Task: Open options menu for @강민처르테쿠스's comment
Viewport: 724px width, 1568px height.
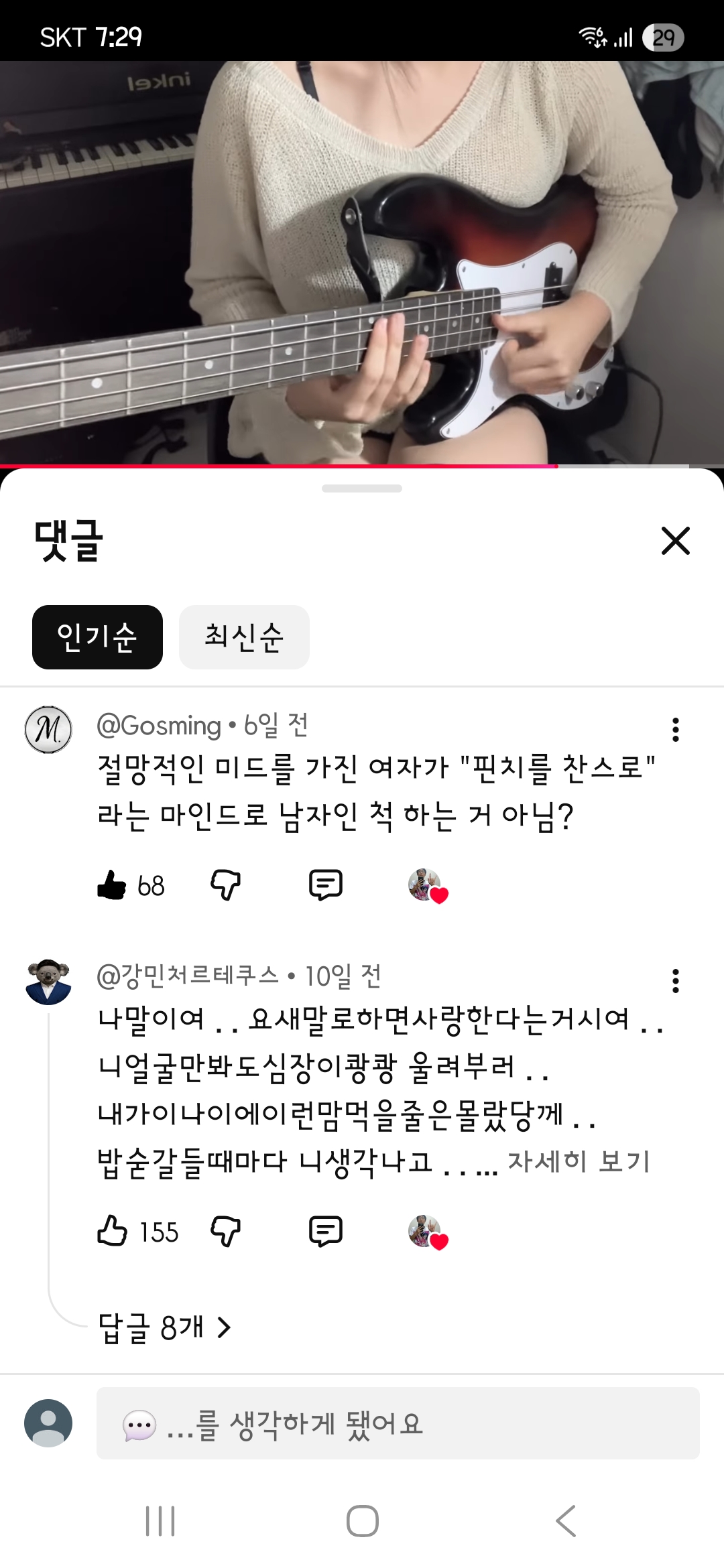Action: point(675,981)
